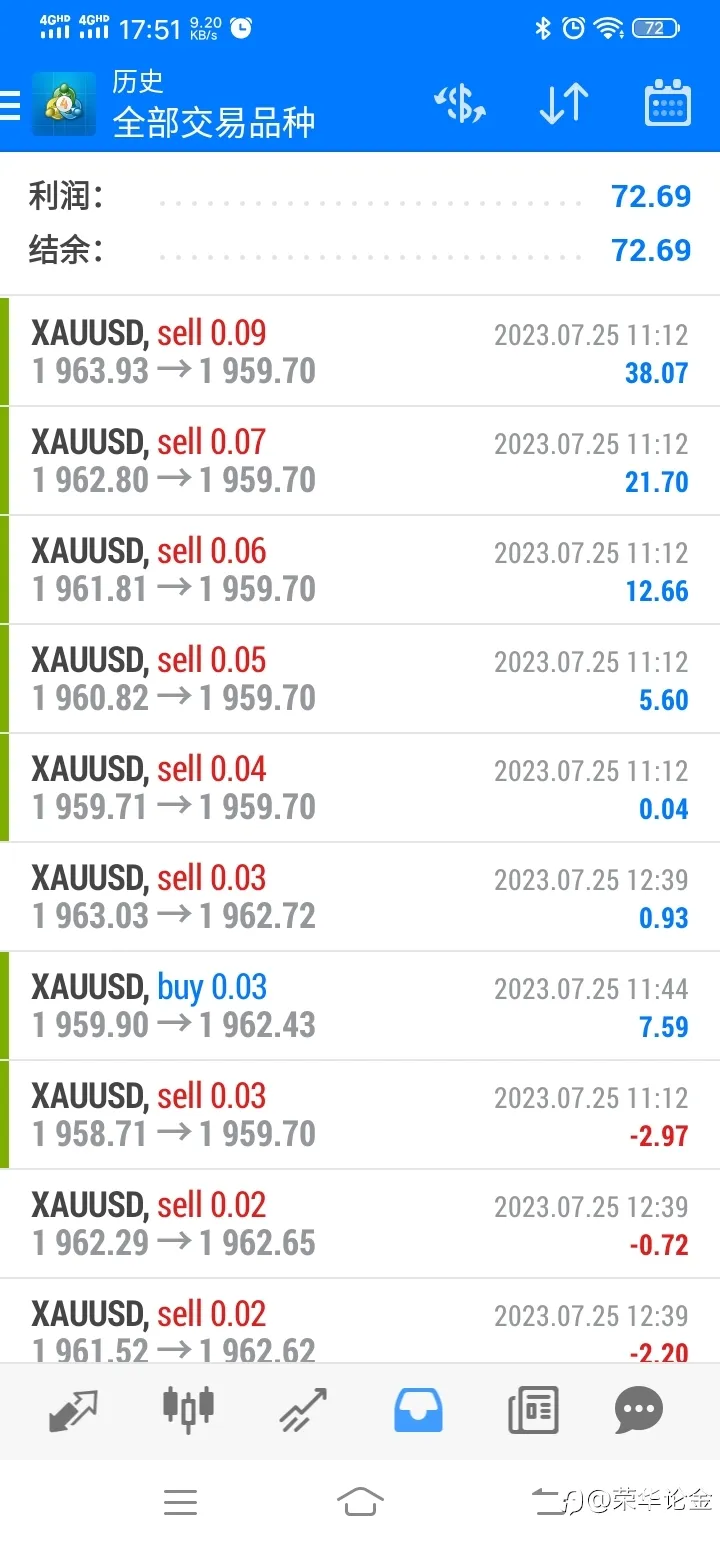View the sell 0.05 XAUUSD trade
The image size is (720, 1544).
coord(360,679)
